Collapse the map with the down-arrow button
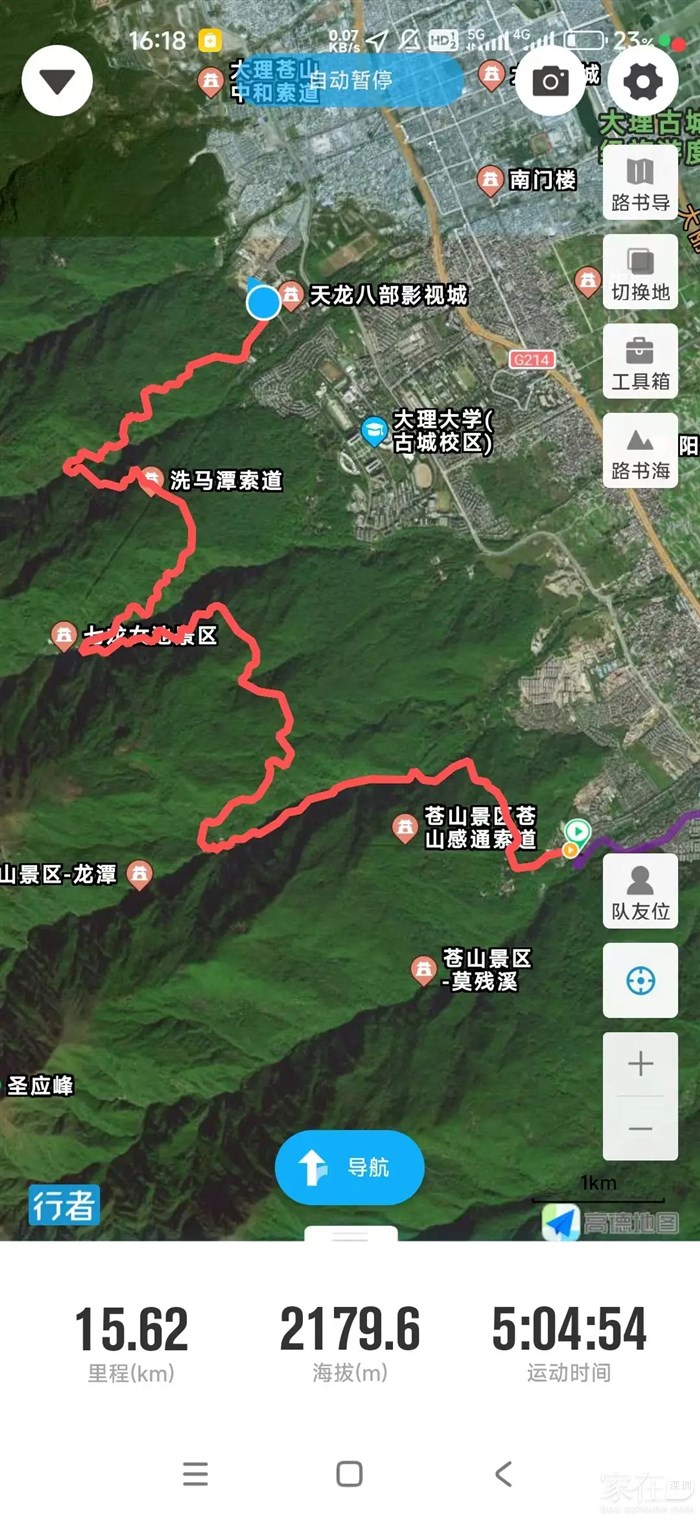Viewport: 700px width, 1516px height. (x=57, y=81)
